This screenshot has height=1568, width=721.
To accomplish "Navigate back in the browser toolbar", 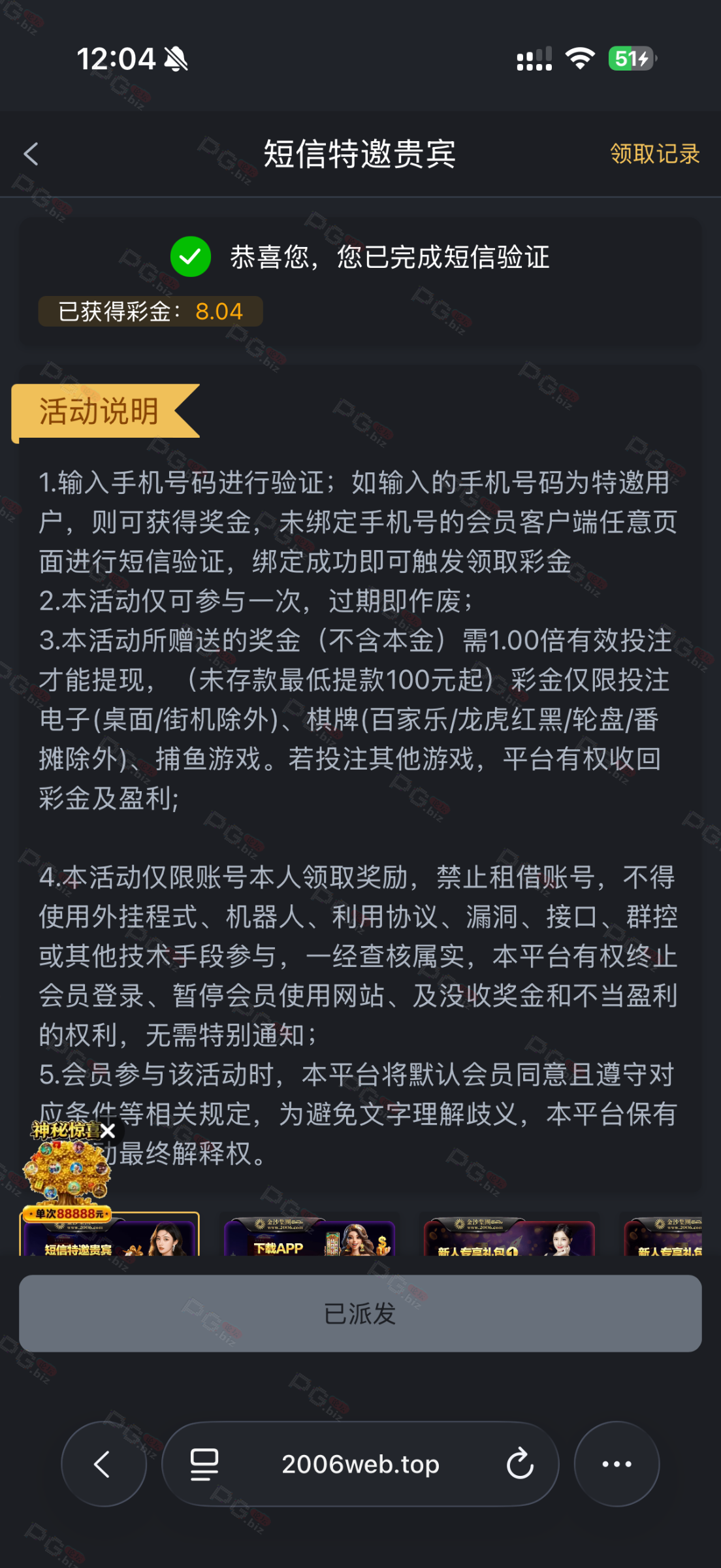I will tap(103, 1464).
